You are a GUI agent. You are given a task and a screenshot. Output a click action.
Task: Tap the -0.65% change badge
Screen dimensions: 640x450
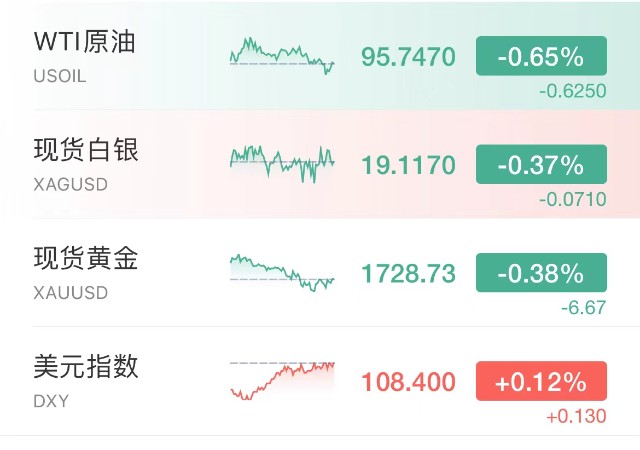tap(541, 56)
